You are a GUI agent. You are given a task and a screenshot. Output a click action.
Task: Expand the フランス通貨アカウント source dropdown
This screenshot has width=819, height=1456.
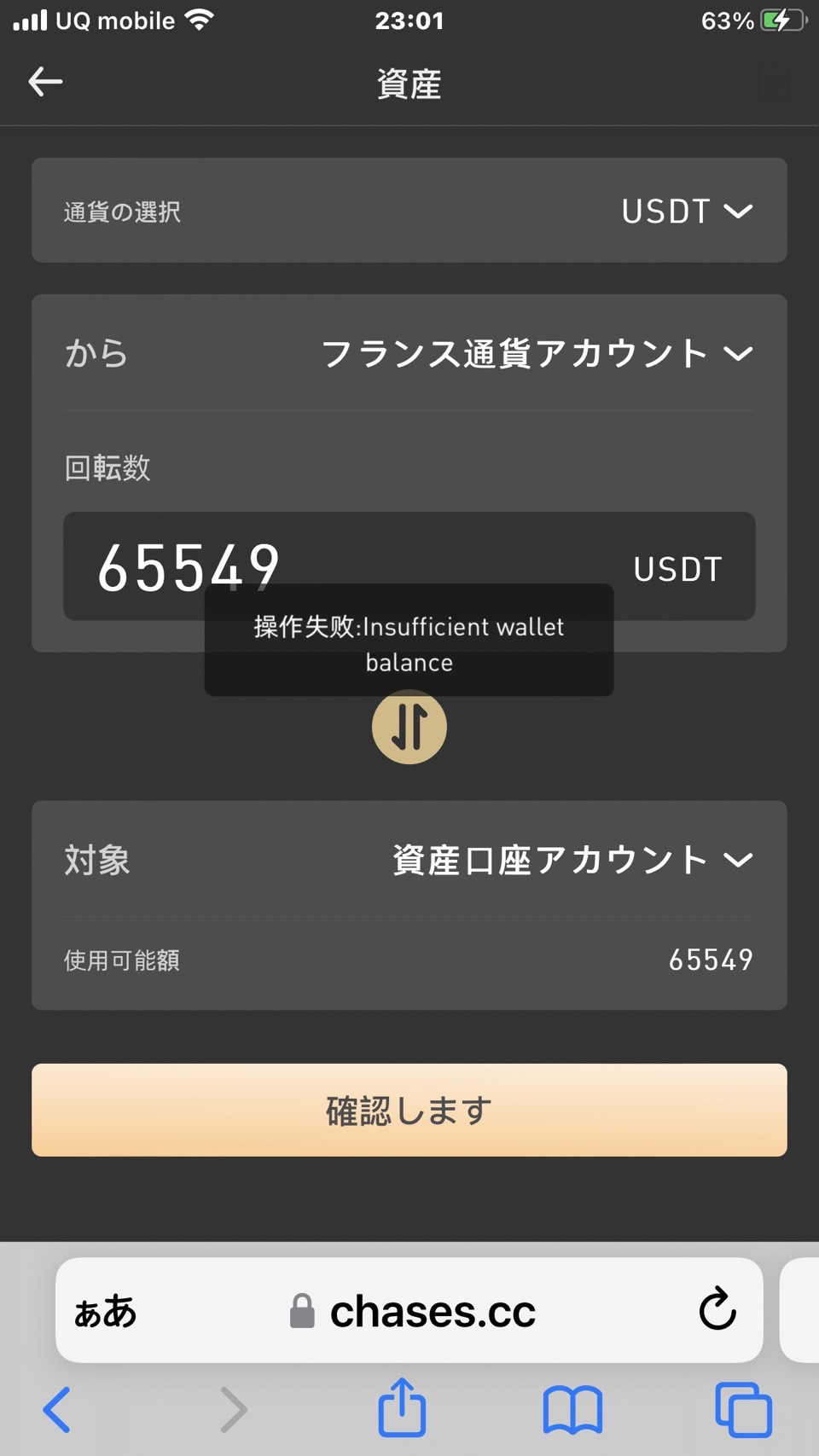[537, 353]
